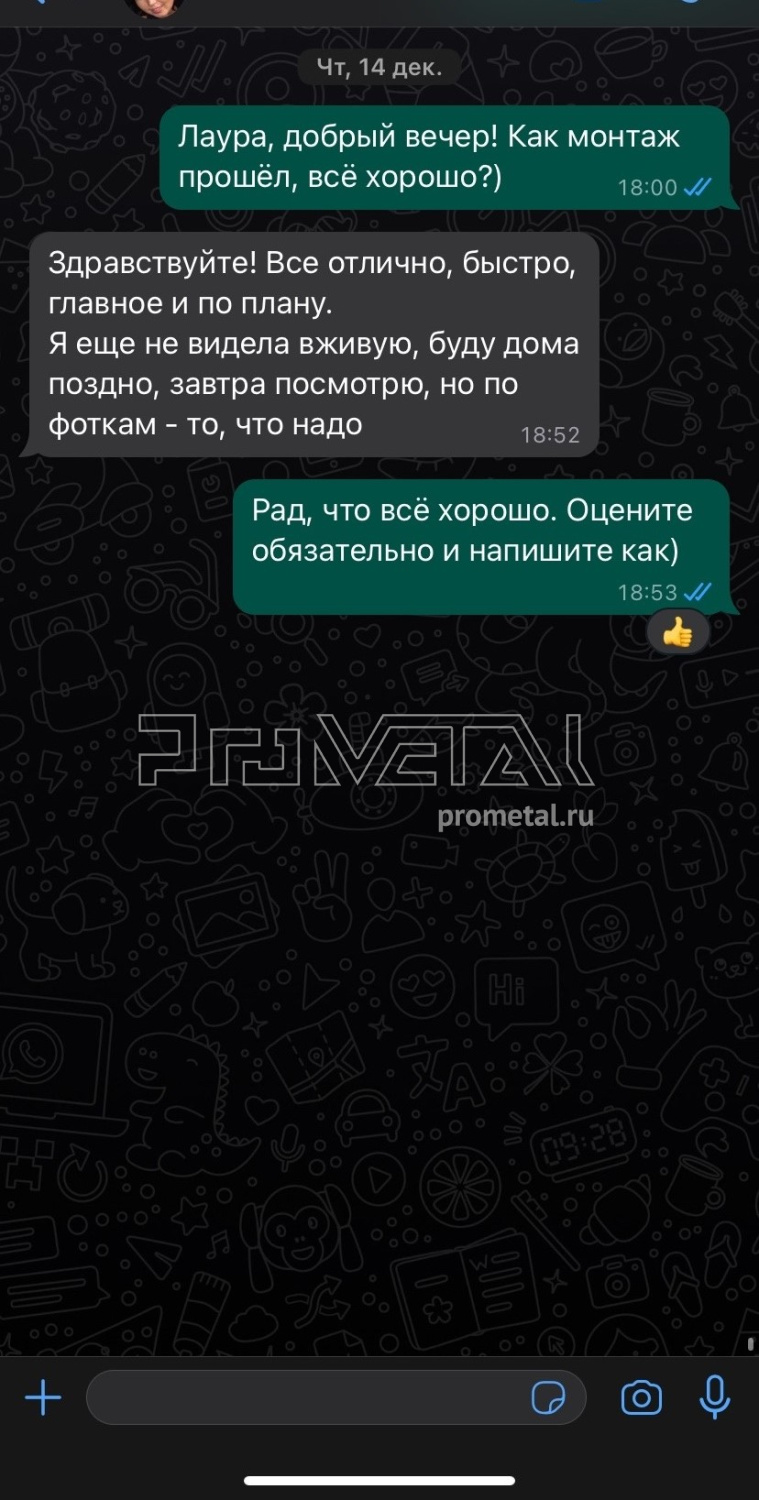Tap the blue double checkmarks on the 18:53 message
The width and height of the screenshot is (759, 1500).
point(698,591)
